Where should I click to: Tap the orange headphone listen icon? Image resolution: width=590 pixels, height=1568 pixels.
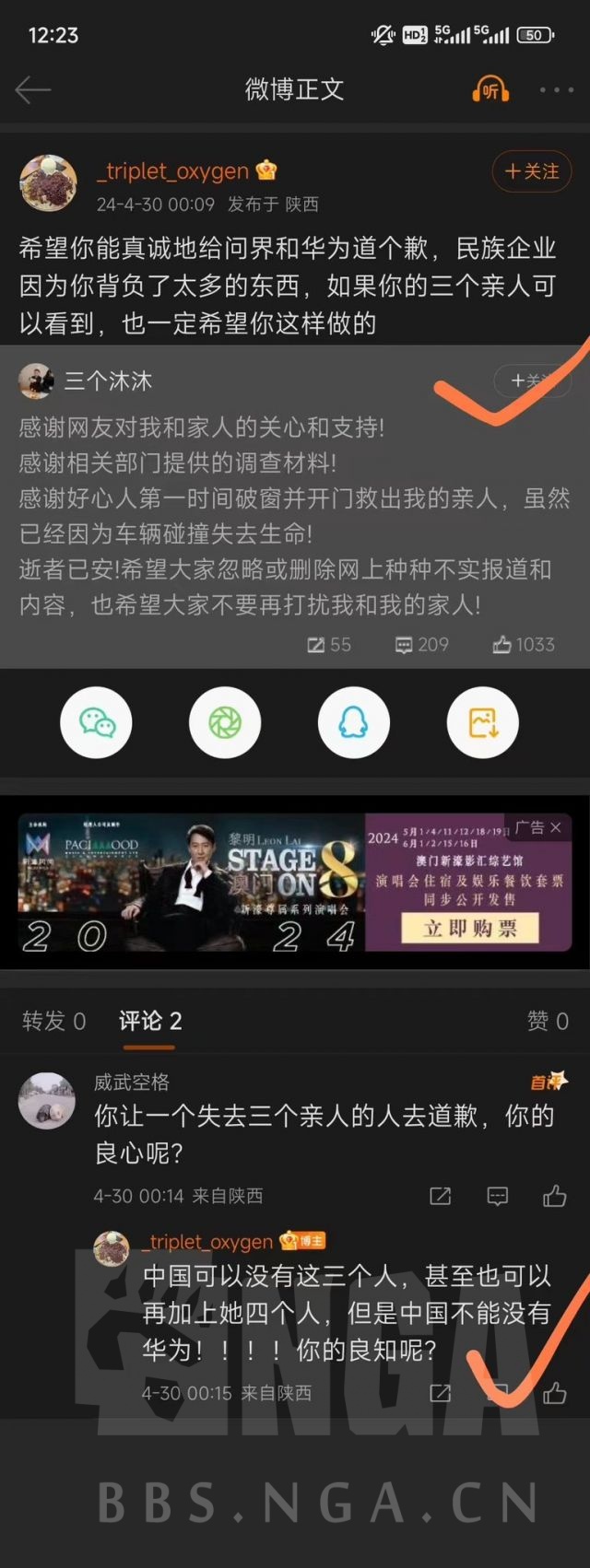tap(490, 89)
